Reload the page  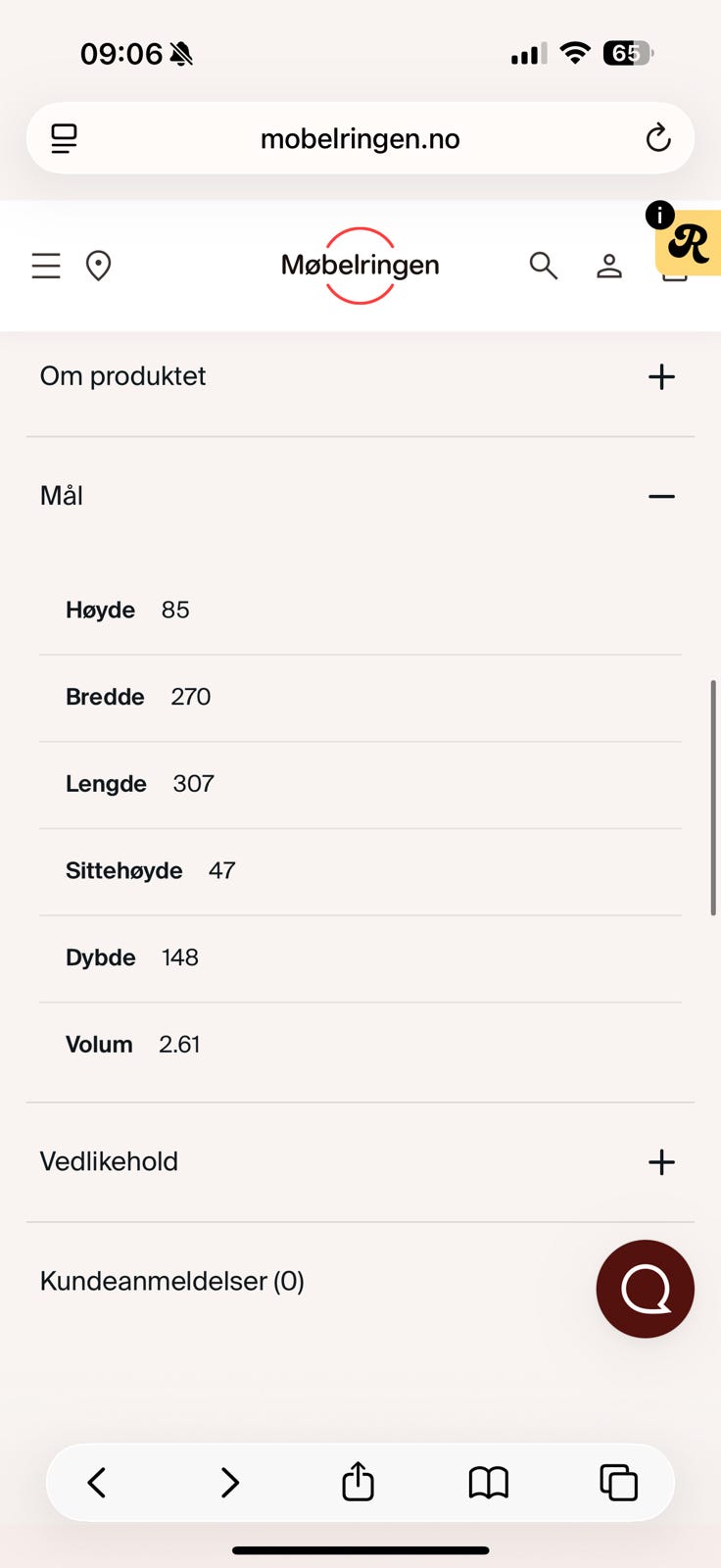[658, 138]
